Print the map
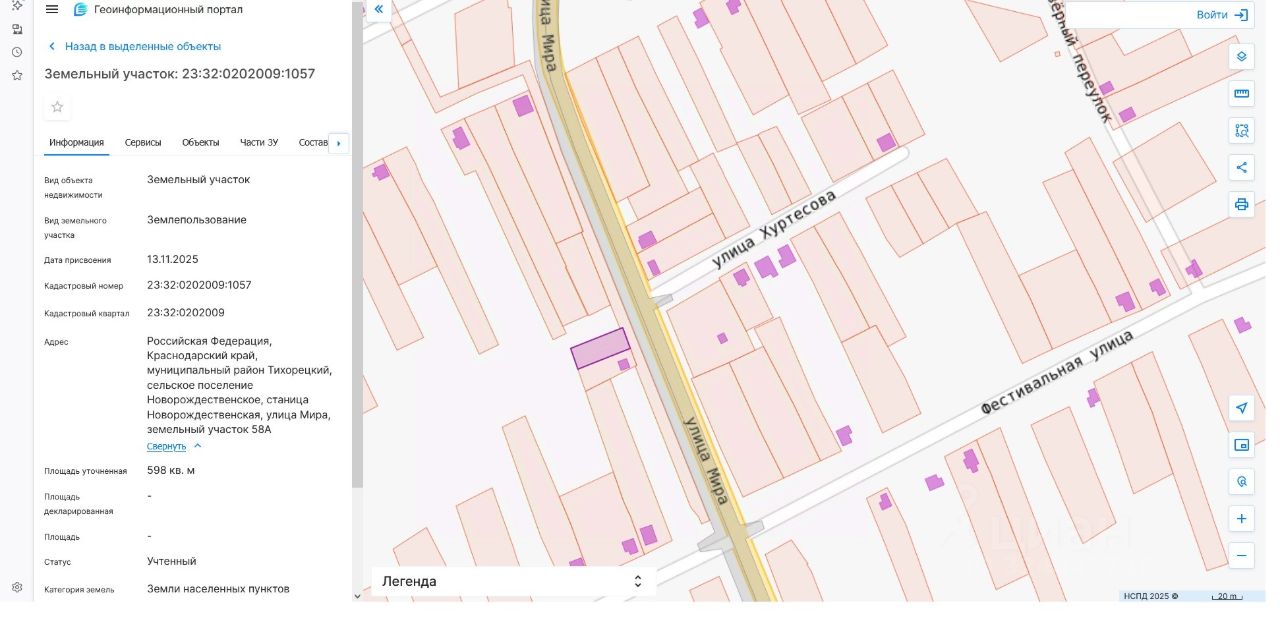The width and height of the screenshot is (1280, 628). 1241,204
